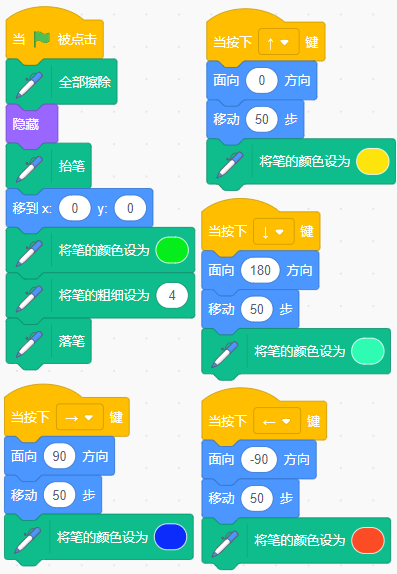
Task: Select the green pen color swatch
Action: 172,250
